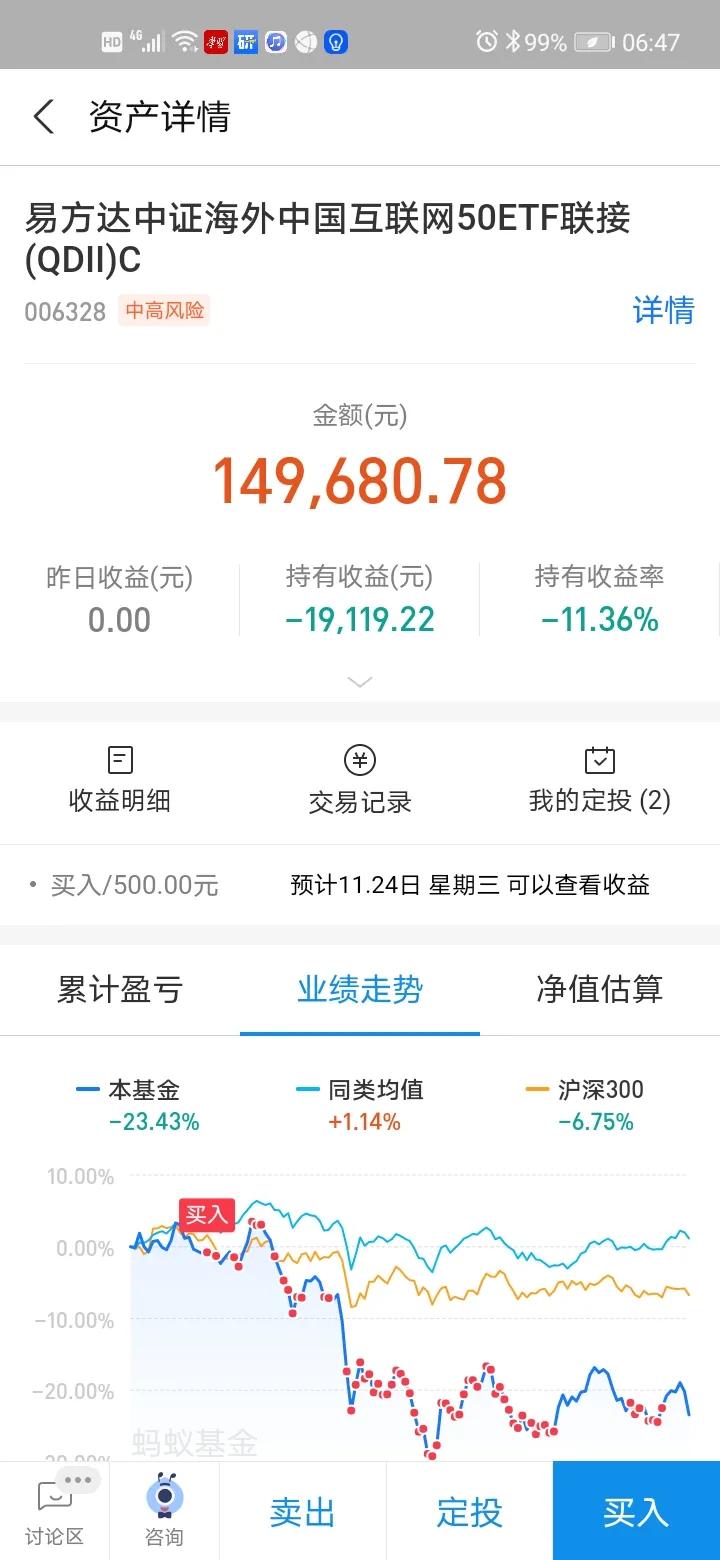Screen dimensions: 720x1560
Task: Tap the 中高风险 risk level tag
Action: click(x=164, y=311)
